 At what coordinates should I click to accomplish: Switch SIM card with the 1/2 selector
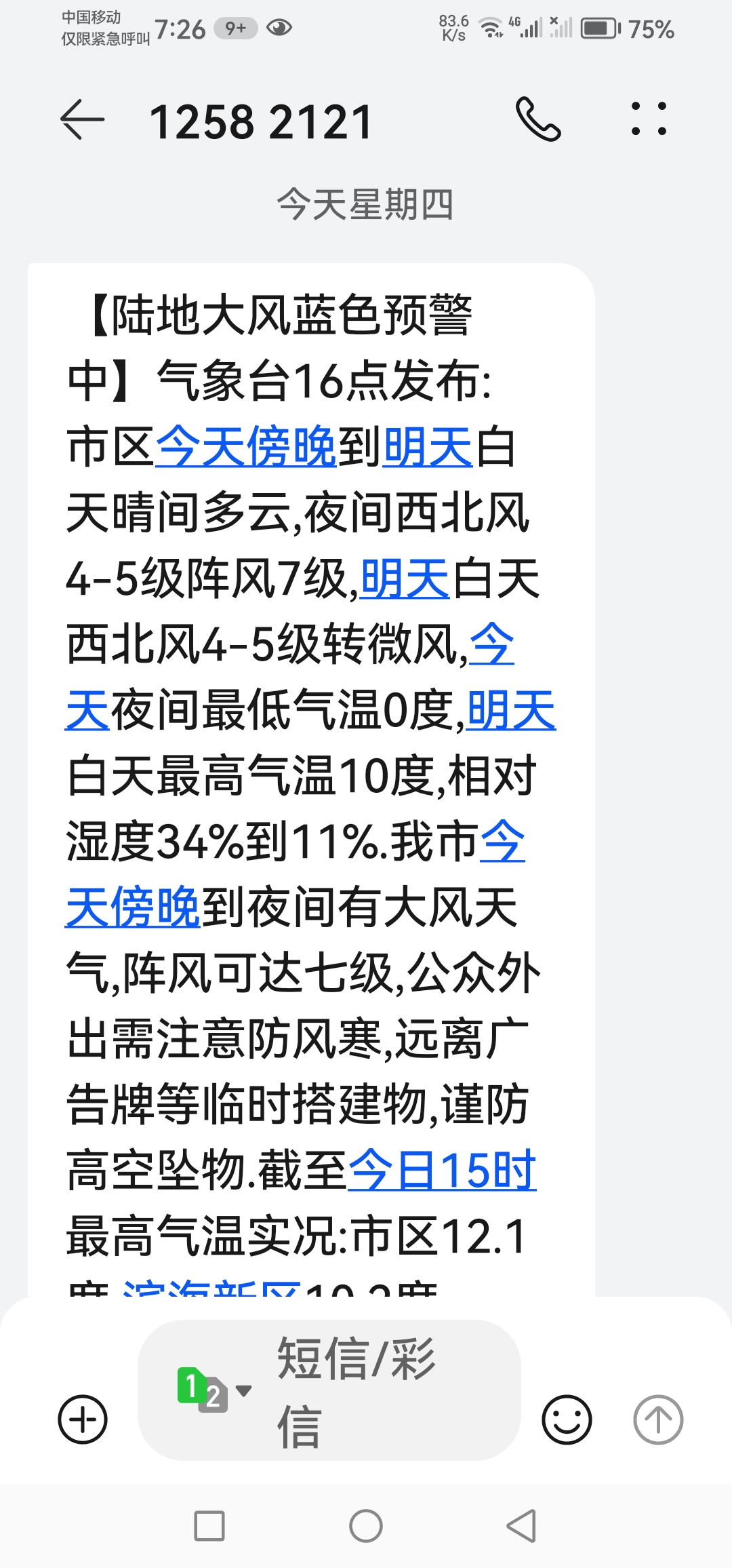pos(213,1390)
